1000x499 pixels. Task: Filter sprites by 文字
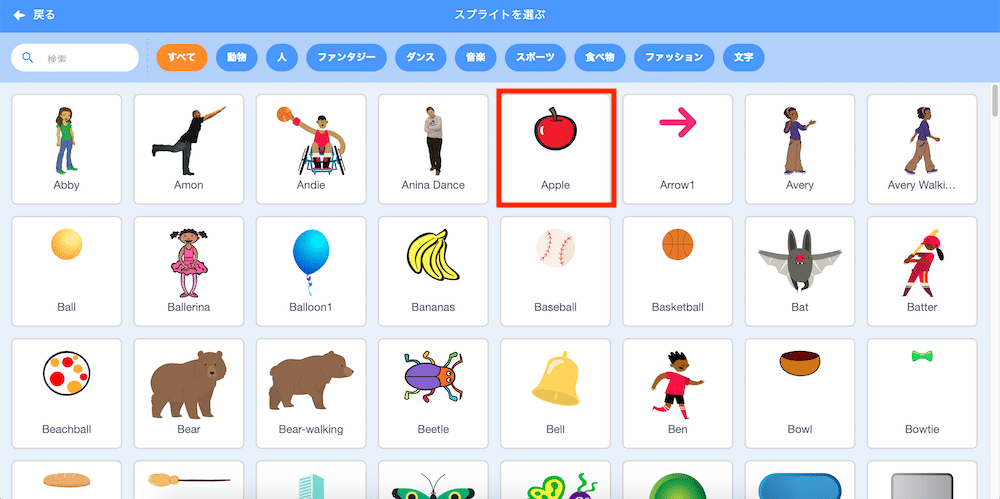743,58
